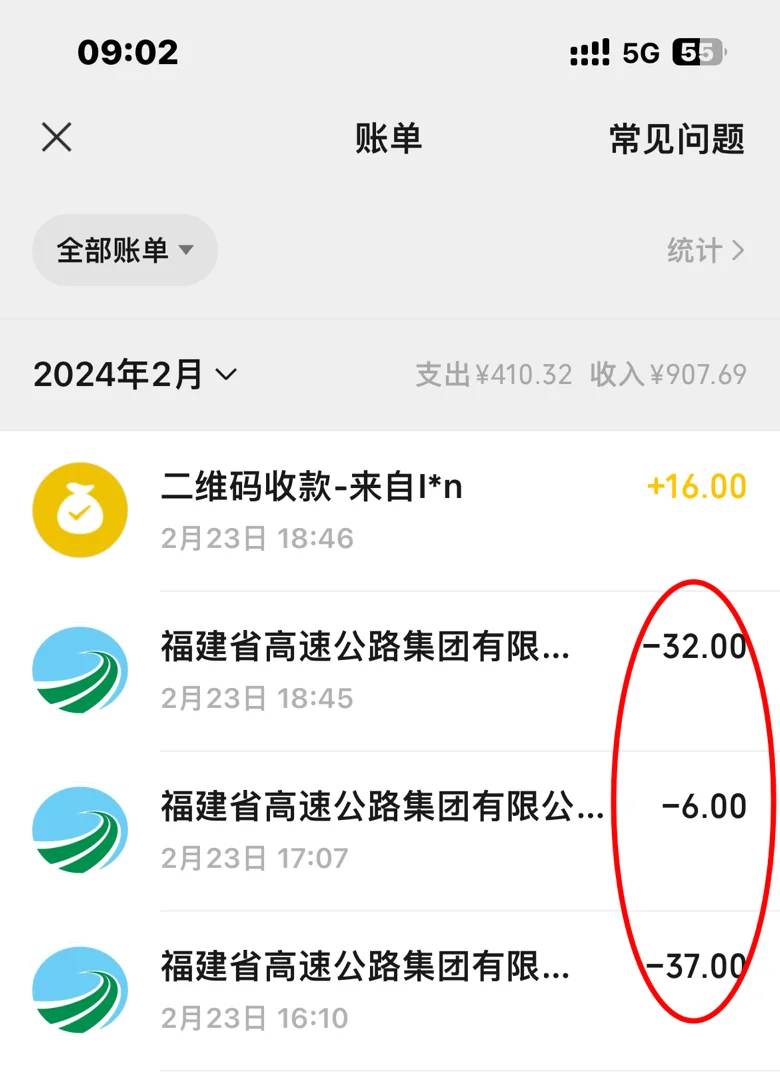Open 常见问题 help page
The width and height of the screenshot is (780, 1082).
[677, 139]
